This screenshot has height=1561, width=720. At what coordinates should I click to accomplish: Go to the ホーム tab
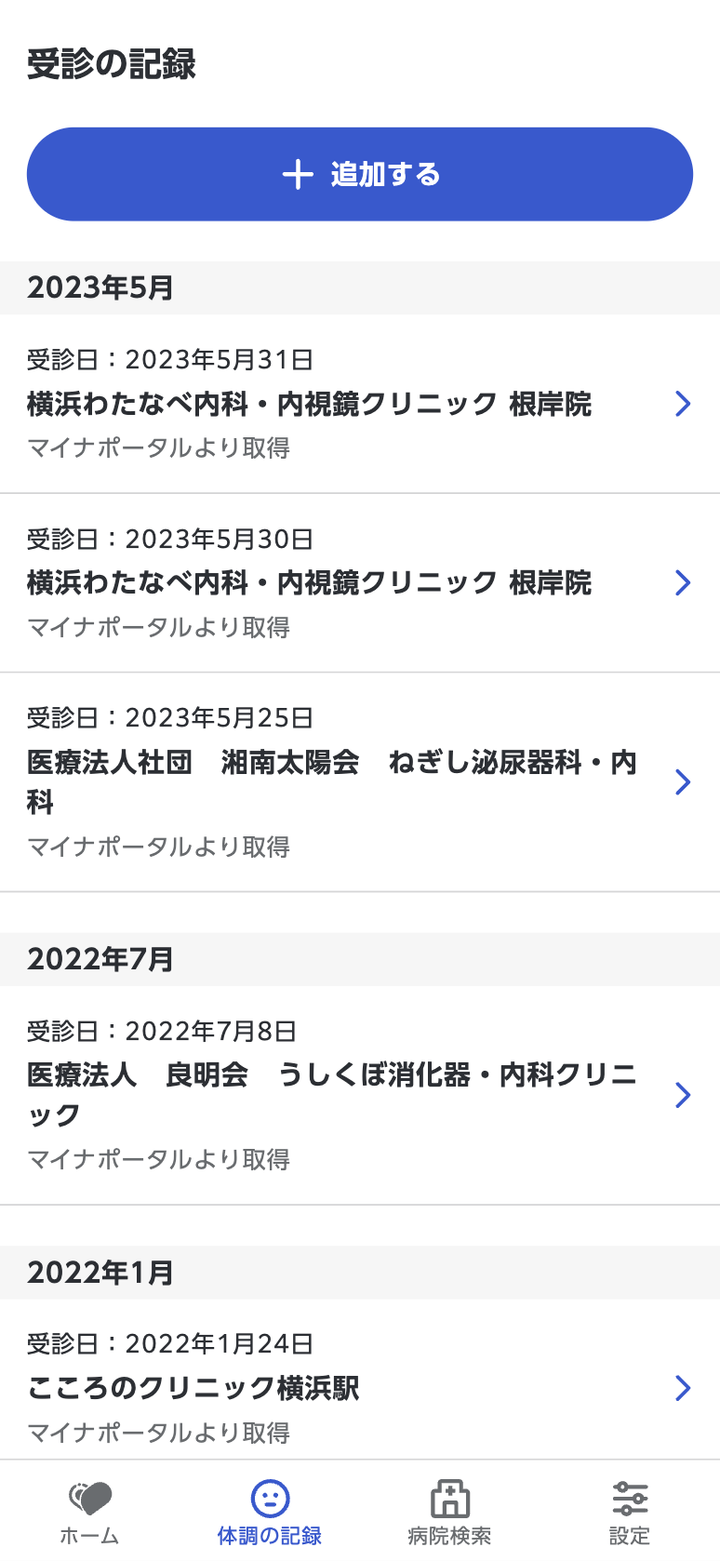(90, 1512)
